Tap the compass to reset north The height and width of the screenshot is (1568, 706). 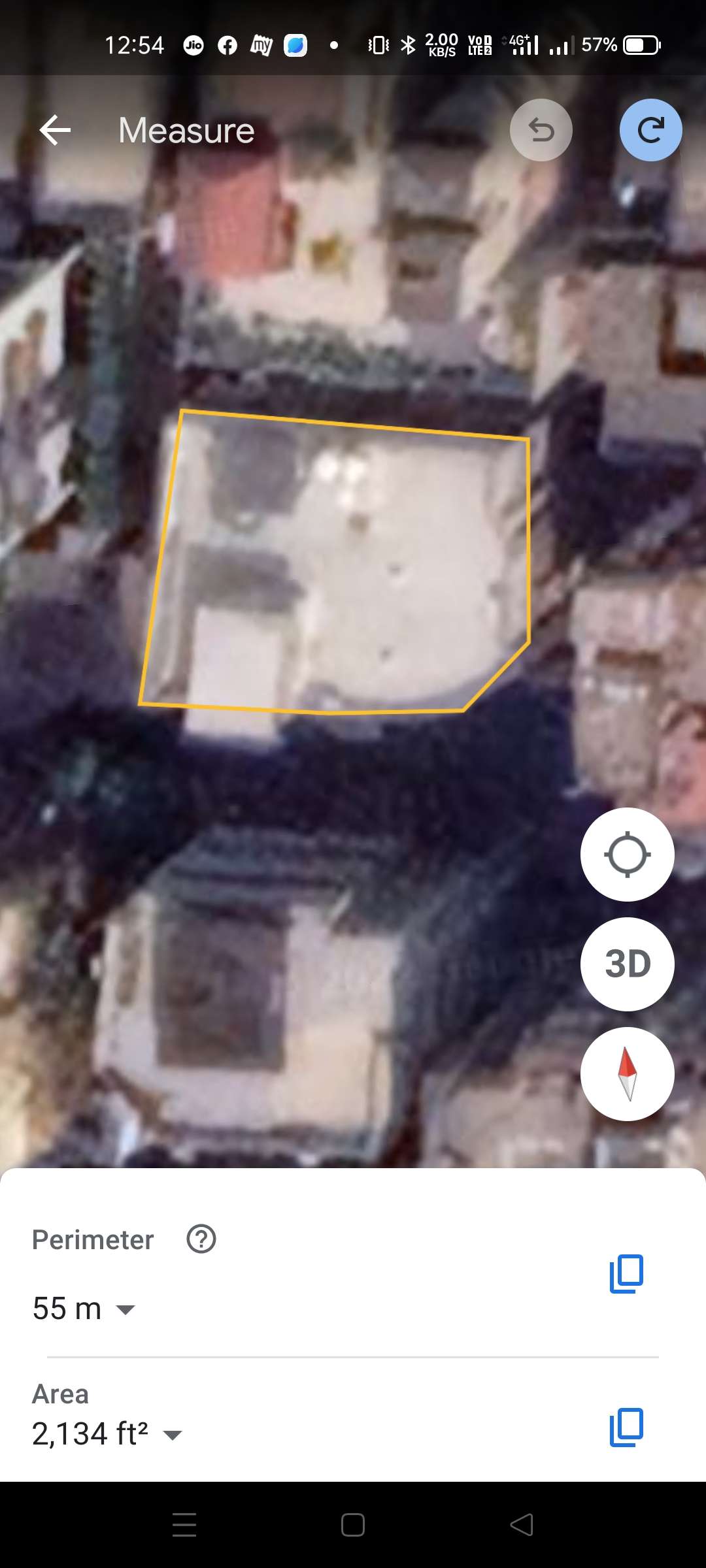click(x=627, y=1073)
